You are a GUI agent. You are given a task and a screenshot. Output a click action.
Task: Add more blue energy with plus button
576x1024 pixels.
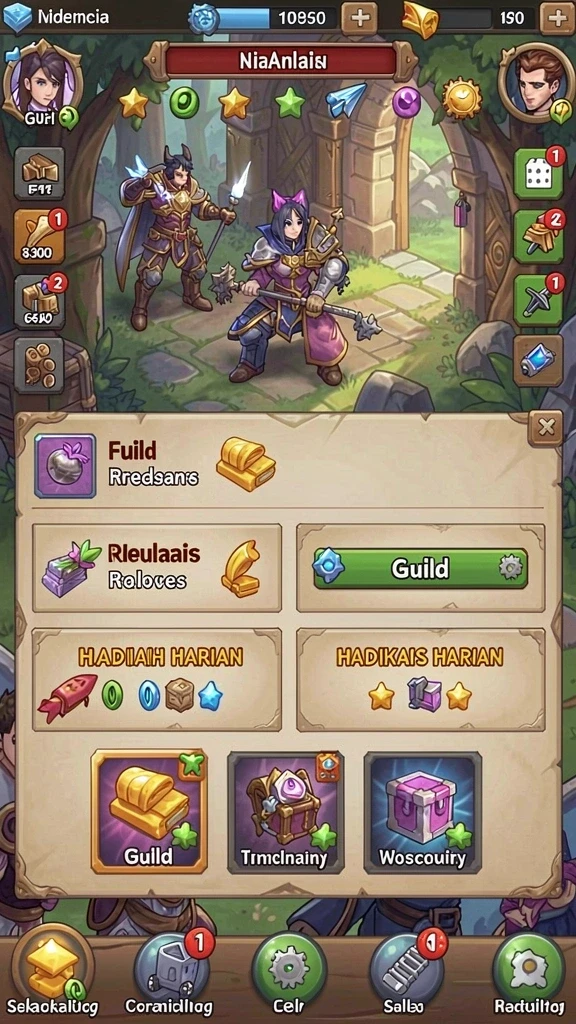click(x=359, y=18)
